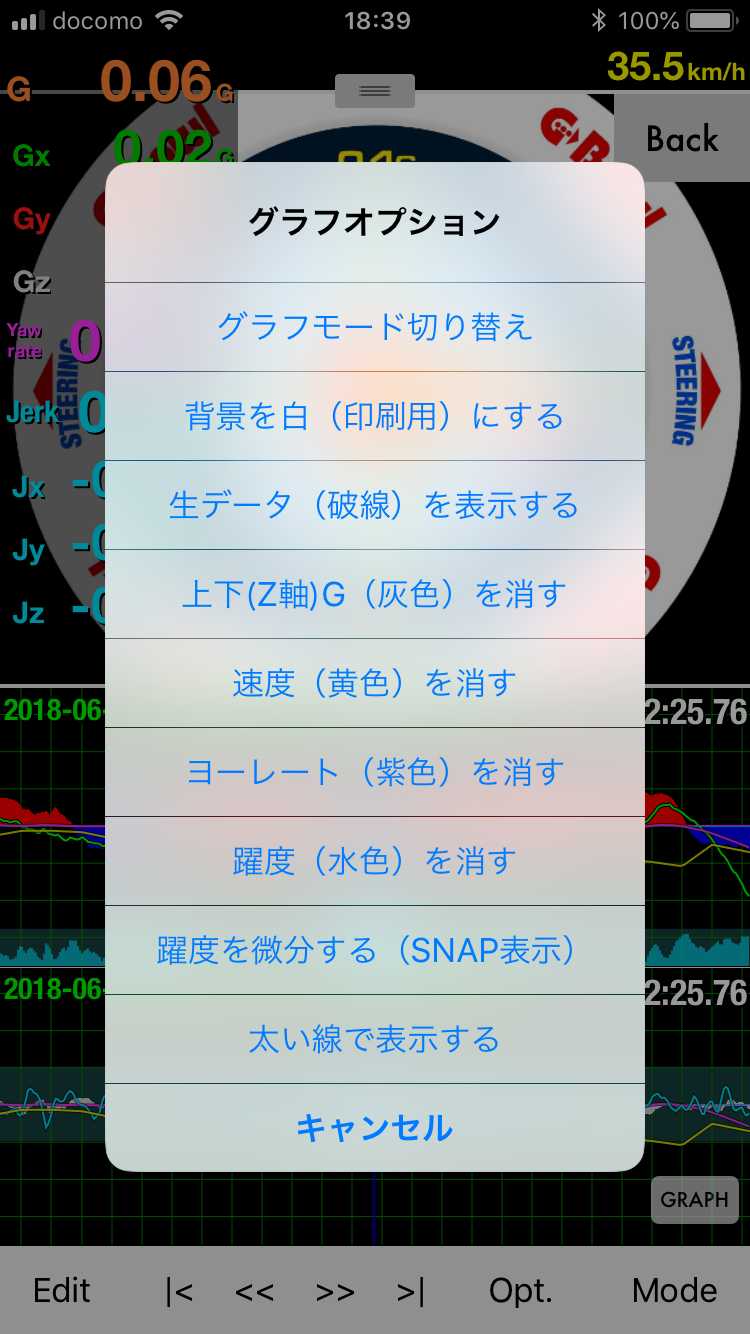This screenshot has height=1334, width=750.
Task: Hide the purple yaw rate line (ヨーレート（紫色）を消す)
Action: pyautogui.click(x=374, y=771)
